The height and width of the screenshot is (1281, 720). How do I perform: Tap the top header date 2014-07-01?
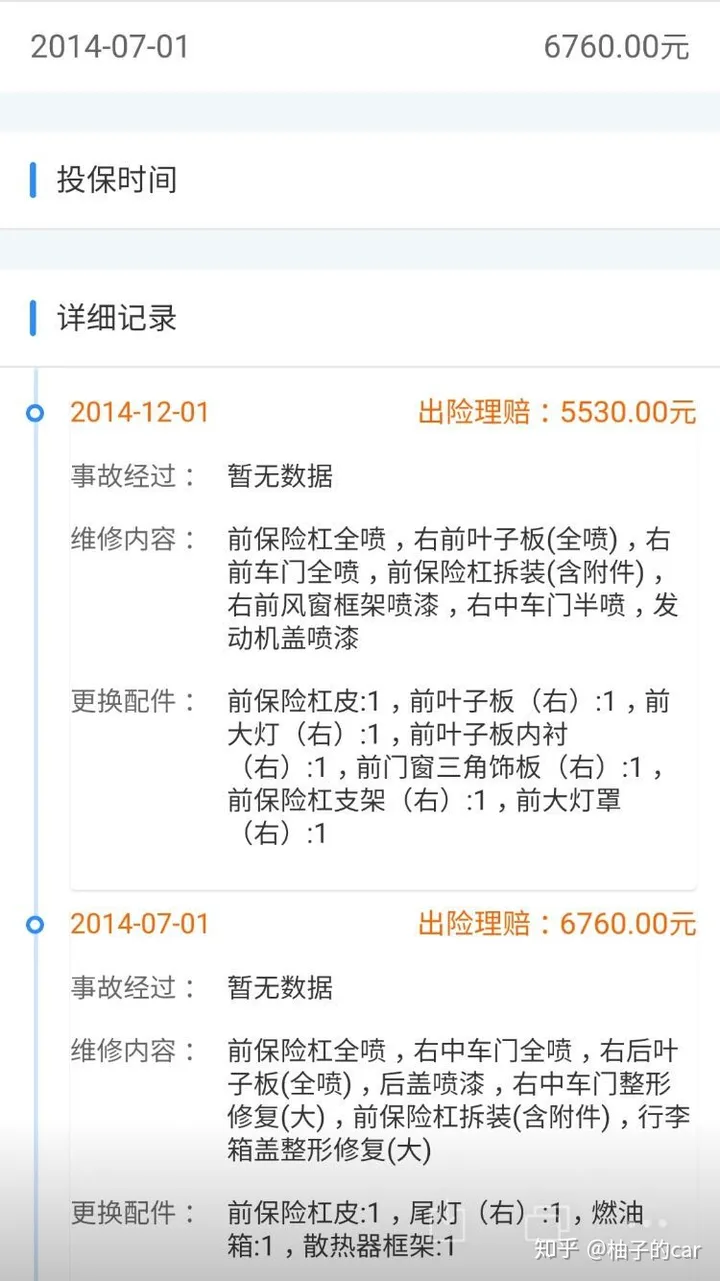coord(109,45)
